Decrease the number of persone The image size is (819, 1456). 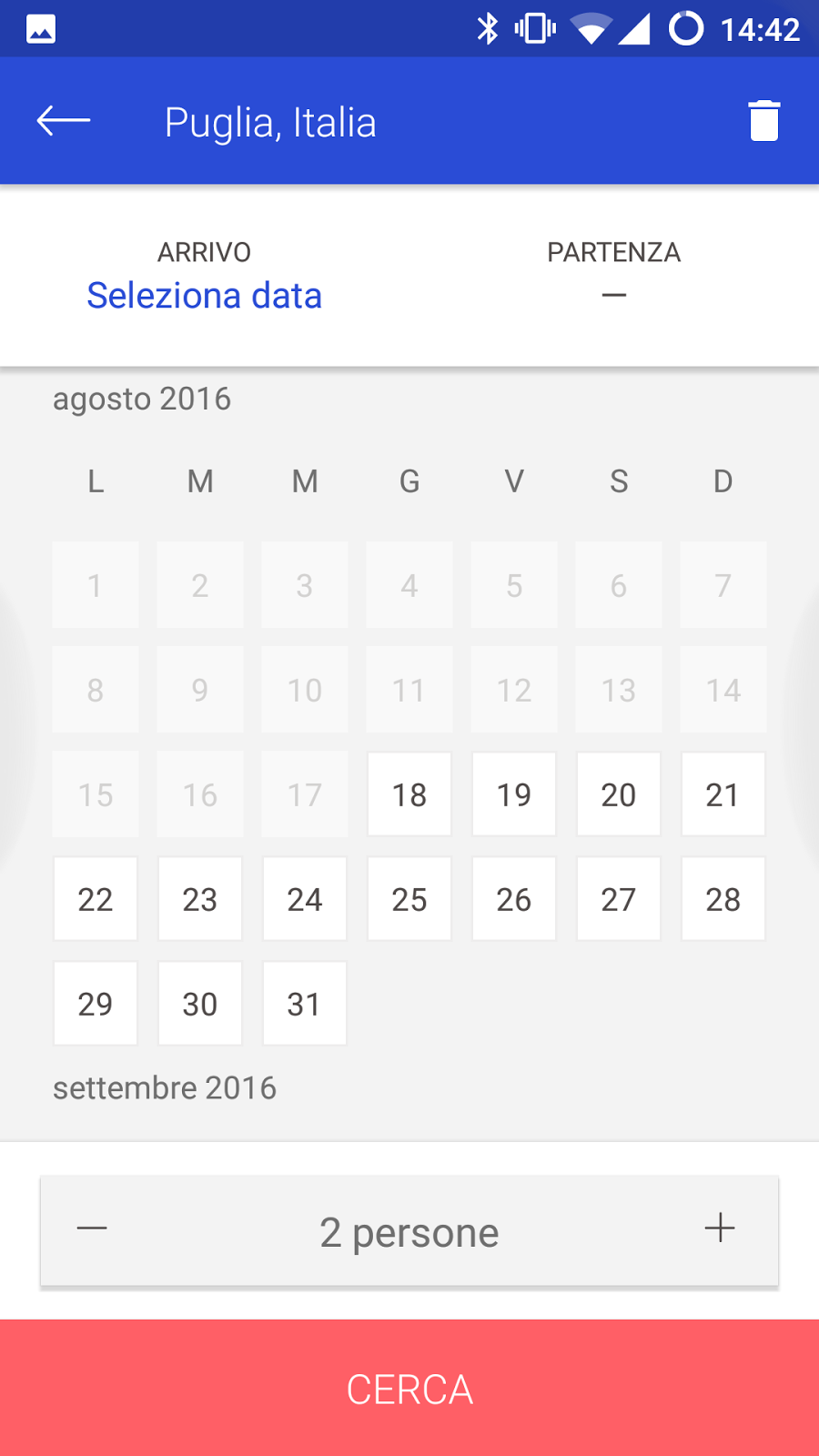[92, 1228]
